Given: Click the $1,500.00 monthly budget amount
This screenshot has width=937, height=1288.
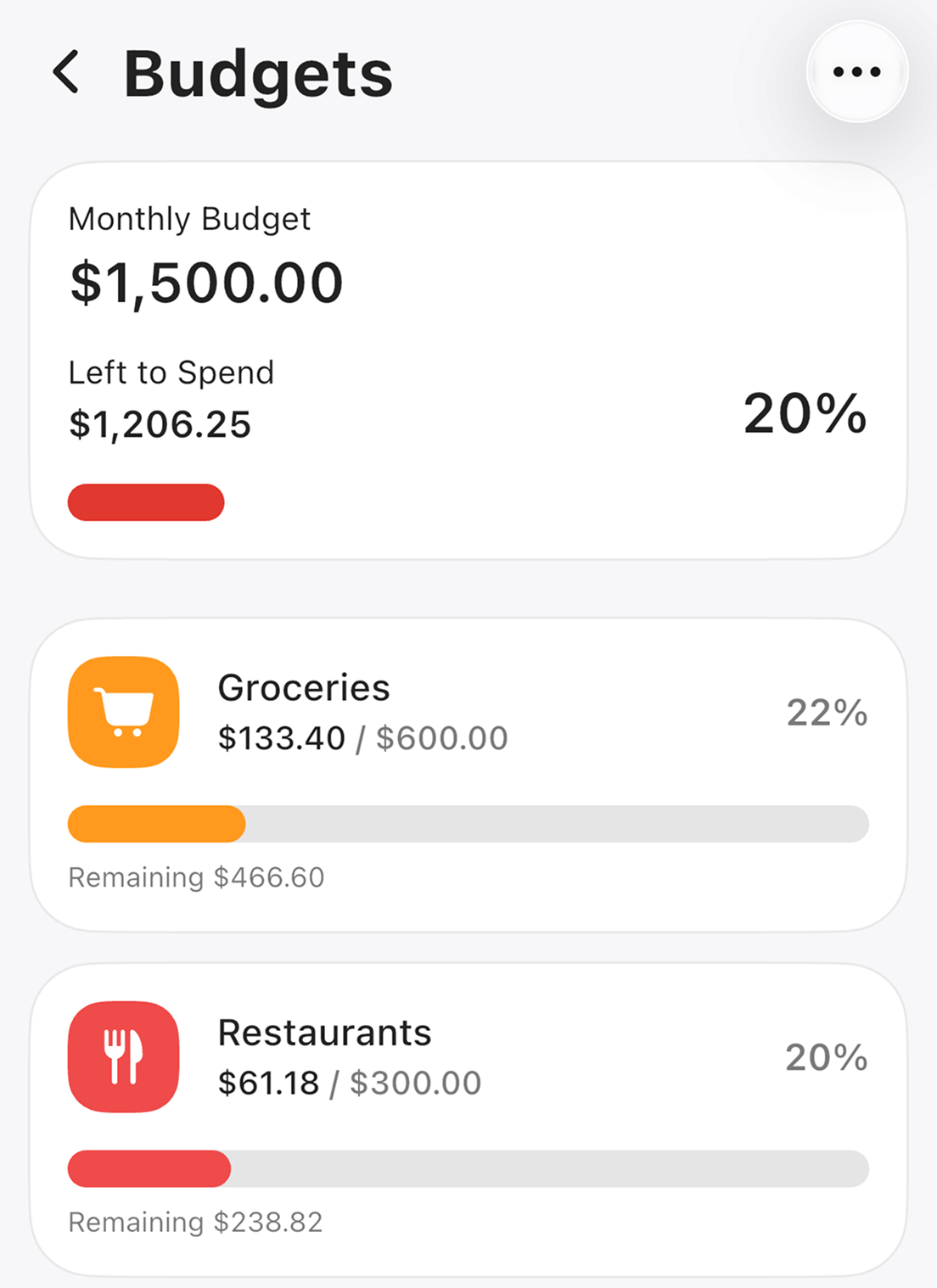Looking at the screenshot, I should pyautogui.click(x=205, y=283).
